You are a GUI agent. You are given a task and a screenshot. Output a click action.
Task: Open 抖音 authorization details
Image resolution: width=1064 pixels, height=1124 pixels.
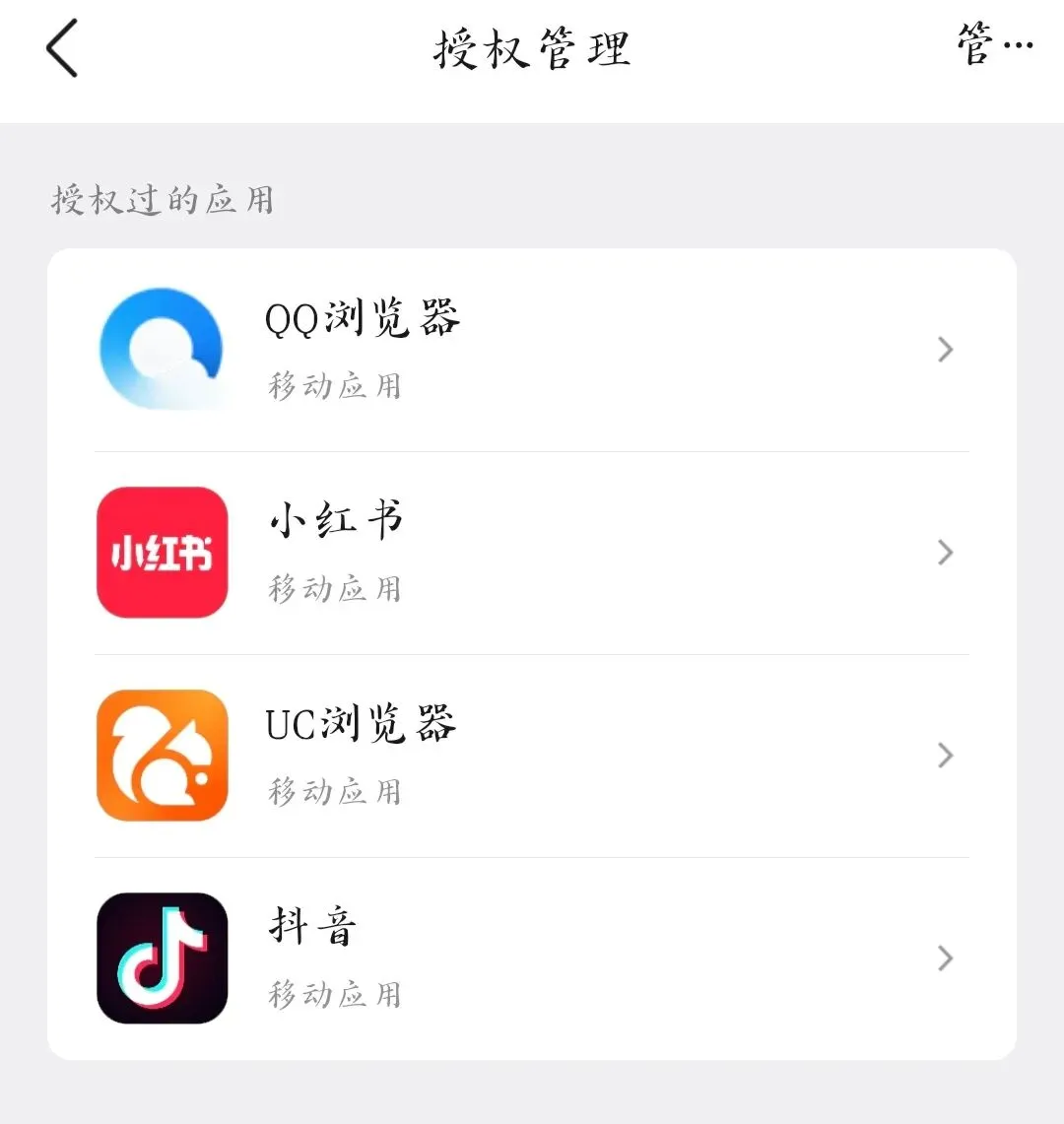[532, 959]
